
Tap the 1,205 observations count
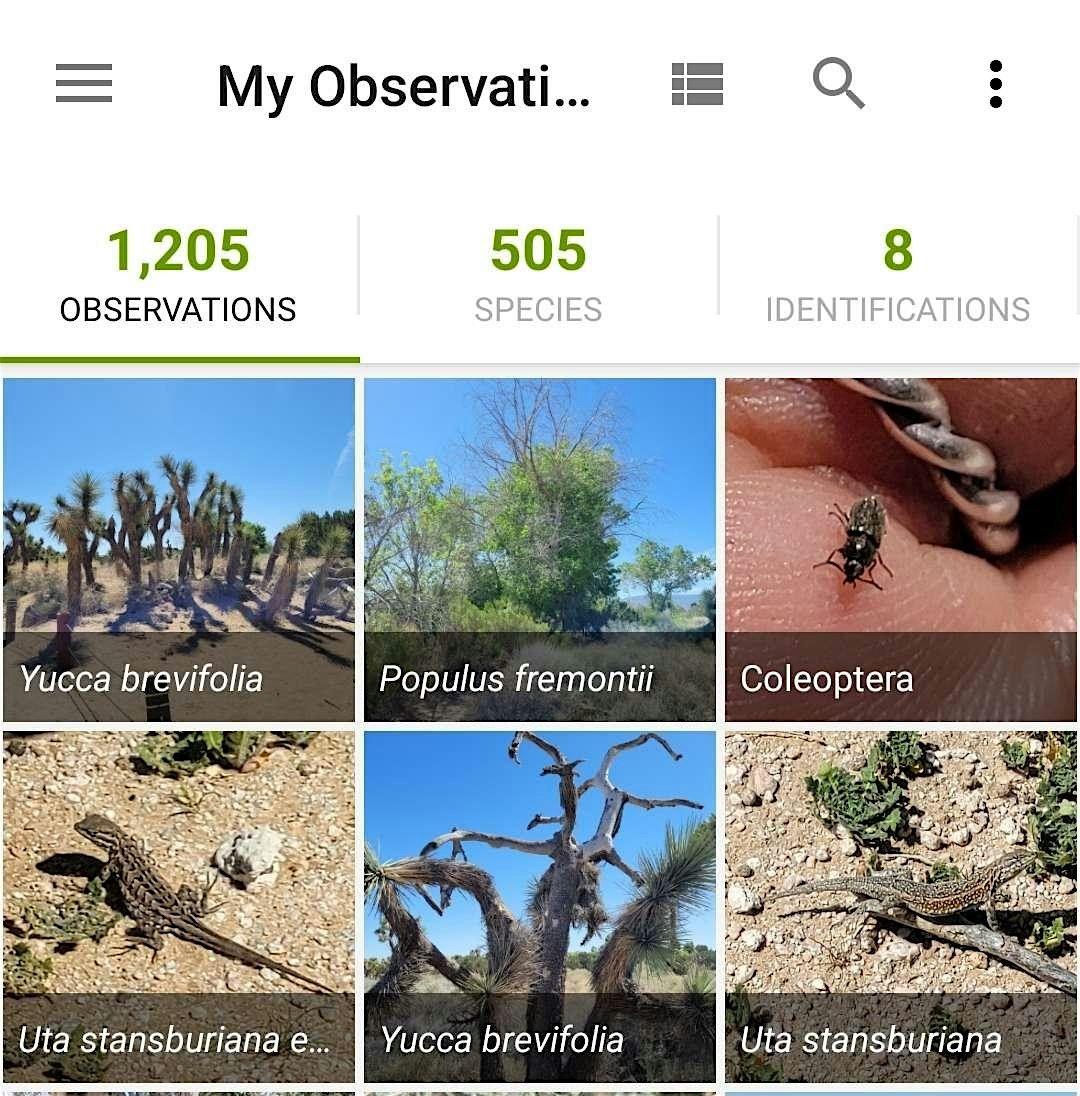178,250
